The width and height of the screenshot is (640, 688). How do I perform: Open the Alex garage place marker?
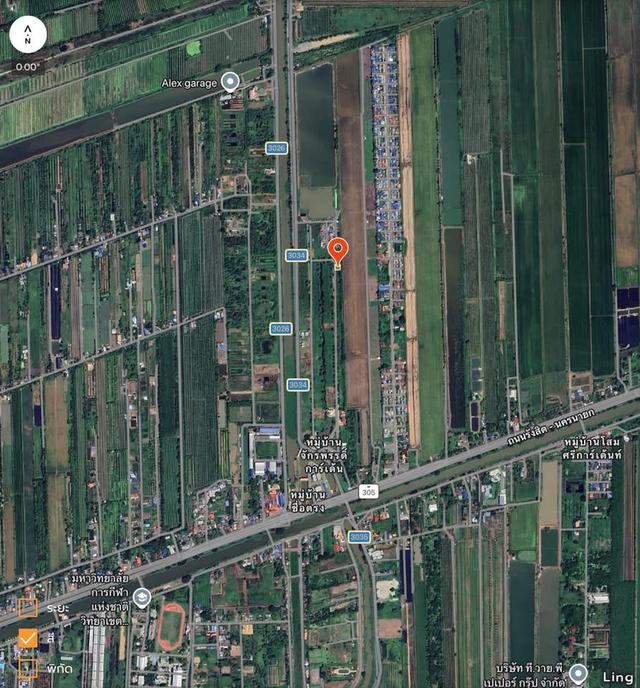pos(230,81)
